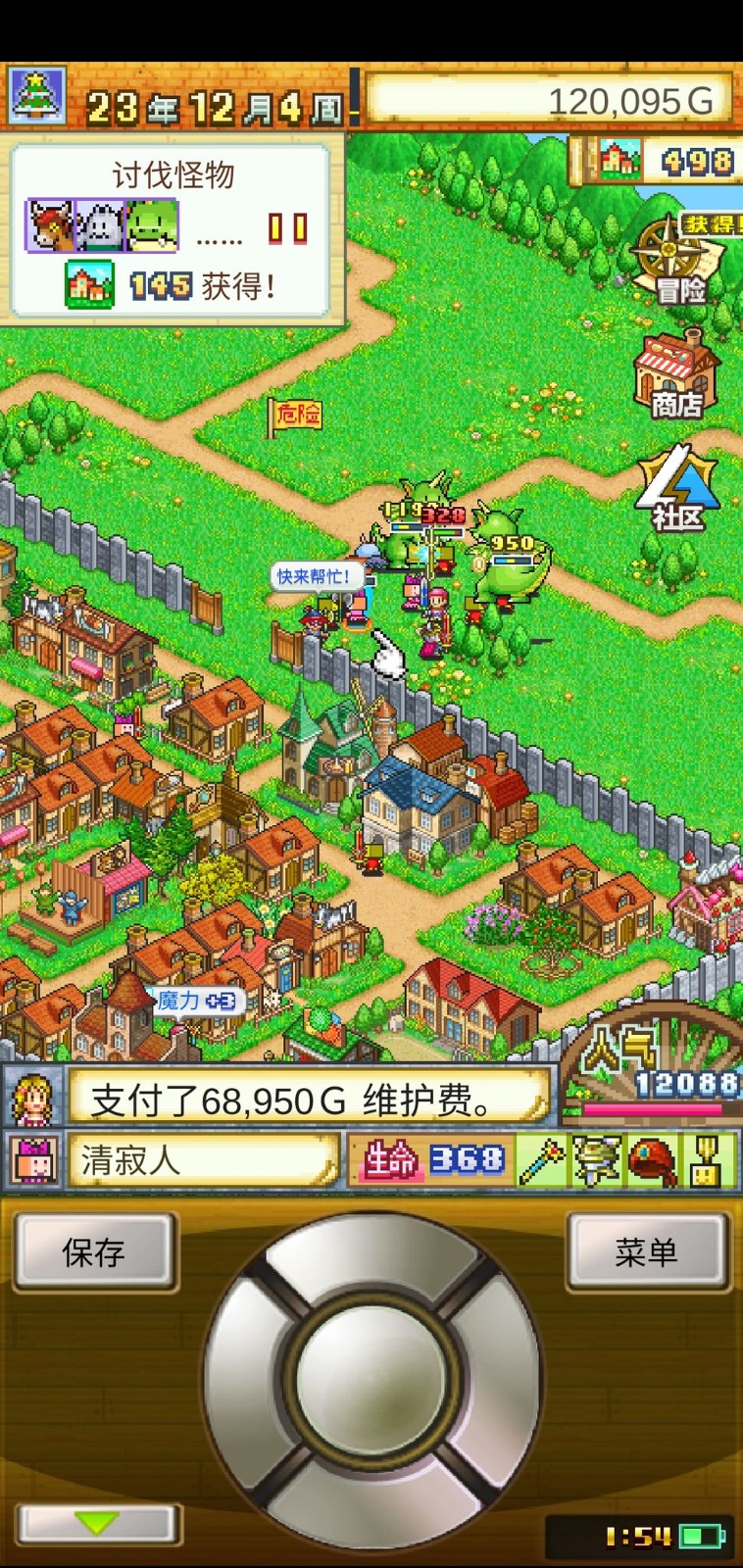Select the 清寂人 character bar

pyautogui.click(x=201, y=1161)
